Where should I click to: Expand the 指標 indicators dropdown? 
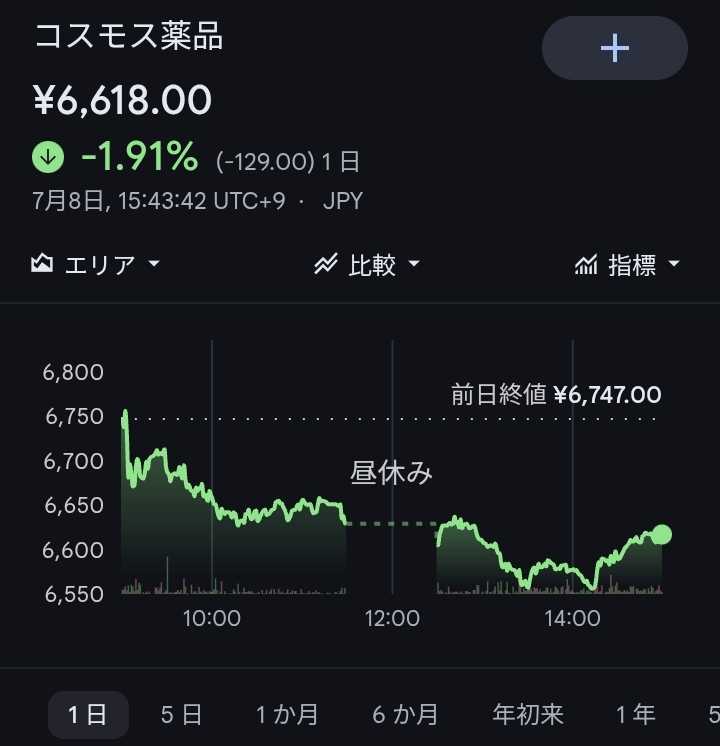tap(627, 265)
